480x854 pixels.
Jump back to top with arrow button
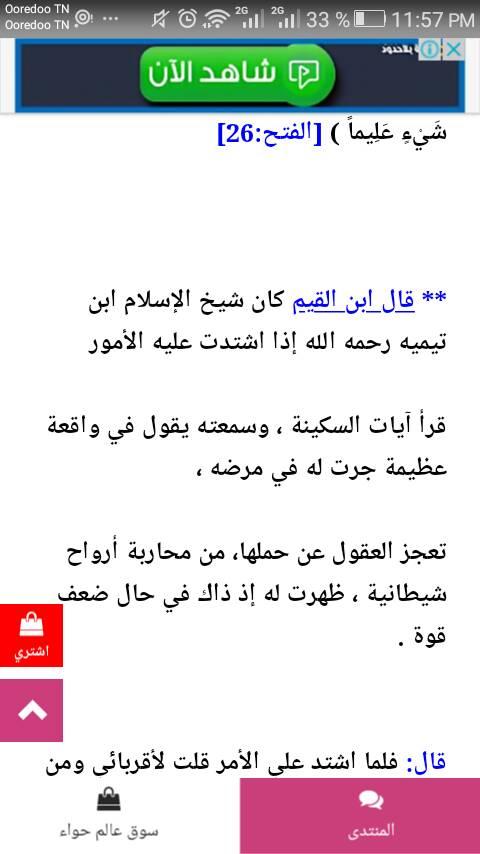[31, 710]
